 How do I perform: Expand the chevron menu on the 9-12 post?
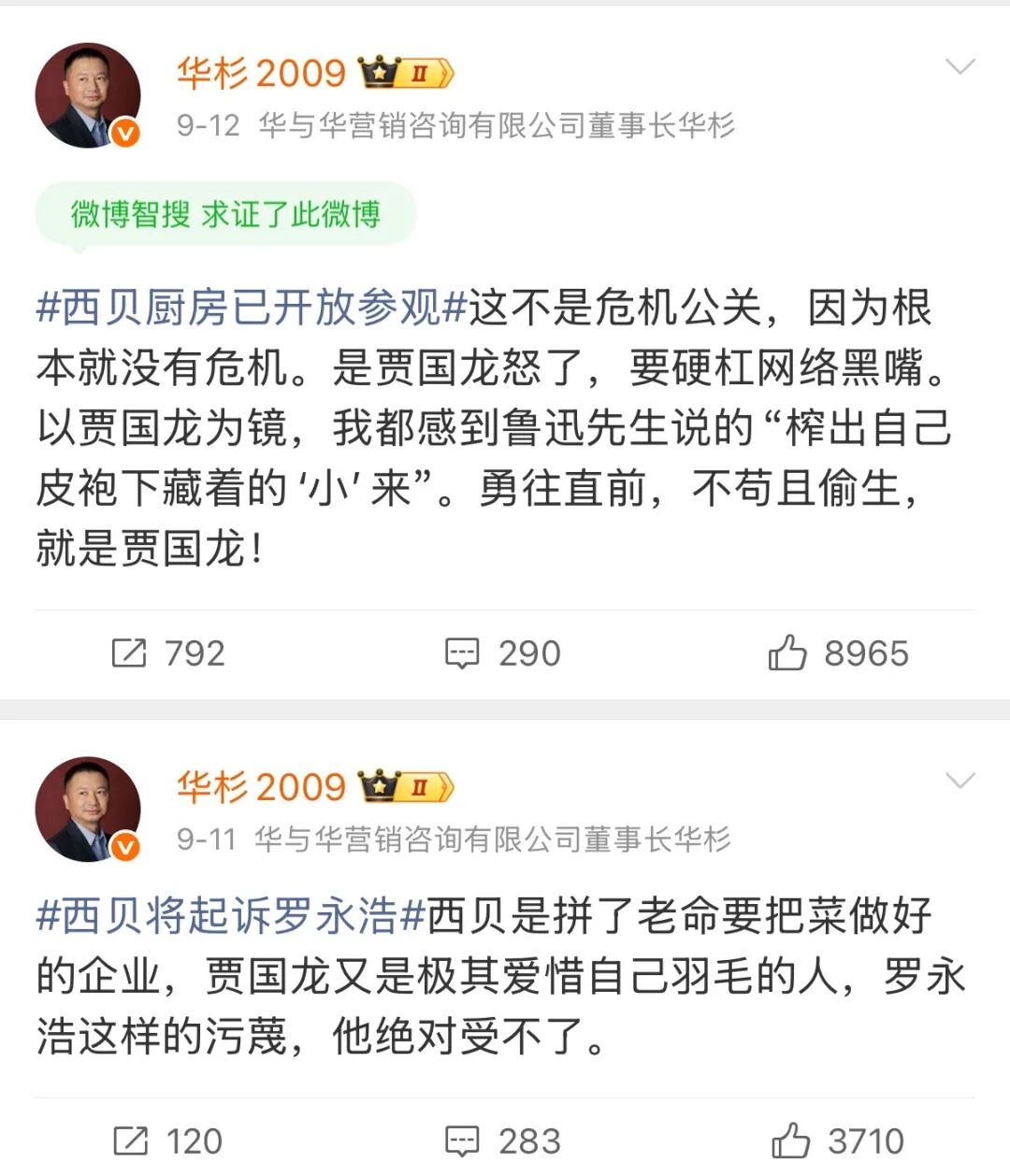tap(960, 66)
